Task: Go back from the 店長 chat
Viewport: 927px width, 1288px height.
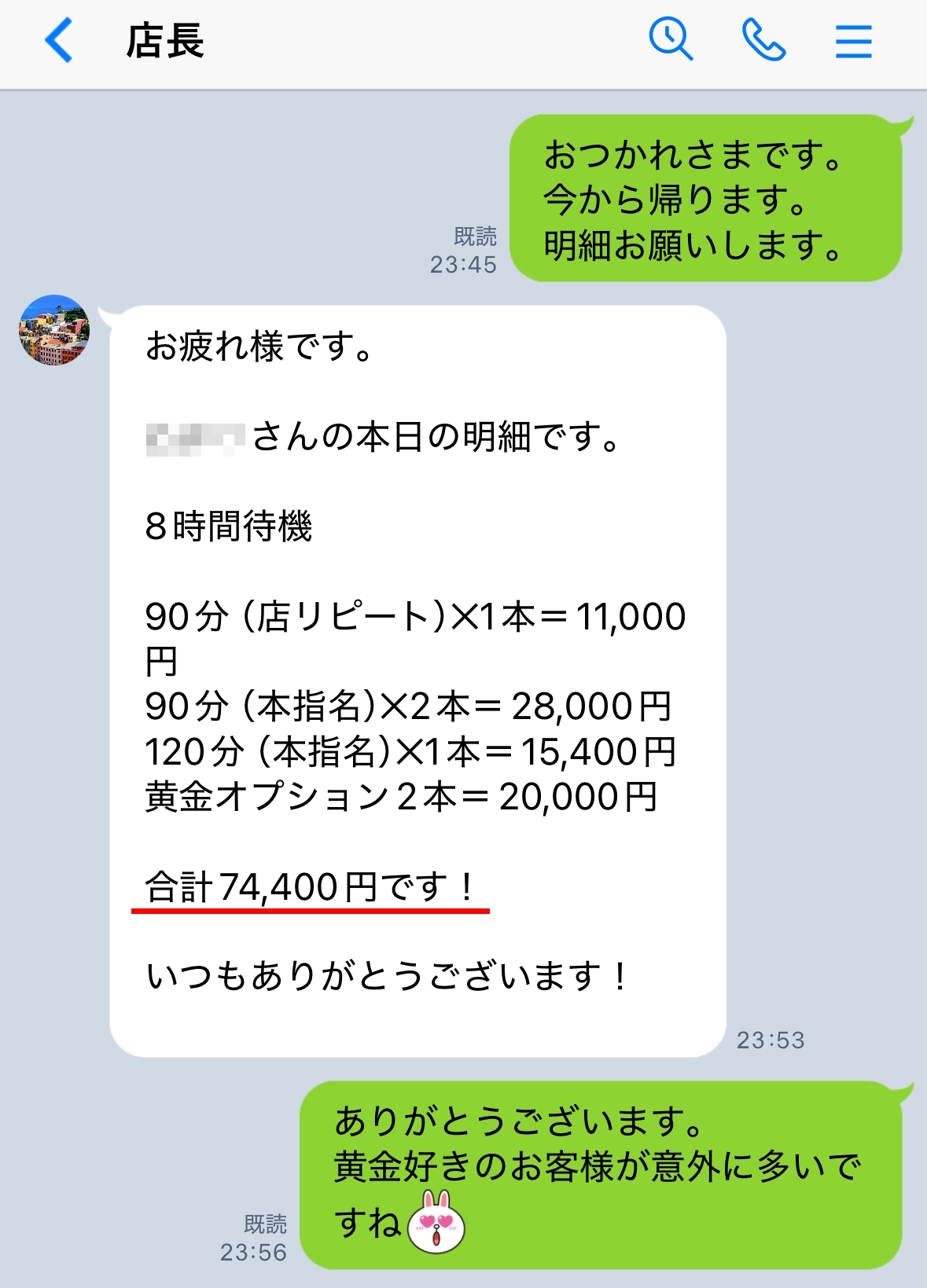Action: click(59, 41)
